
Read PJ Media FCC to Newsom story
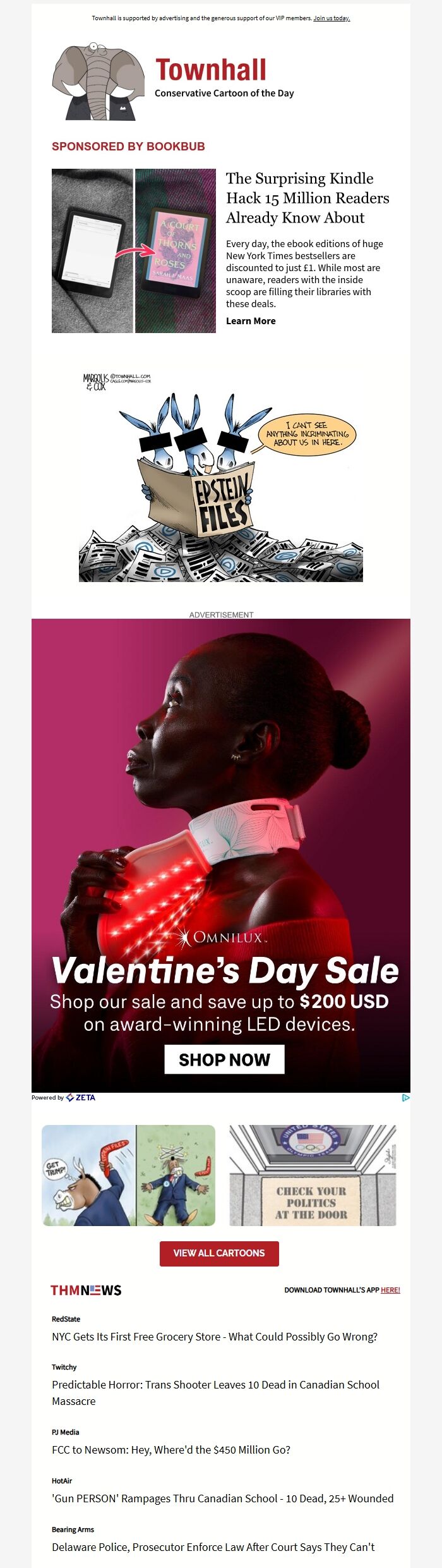coord(171,1449)
